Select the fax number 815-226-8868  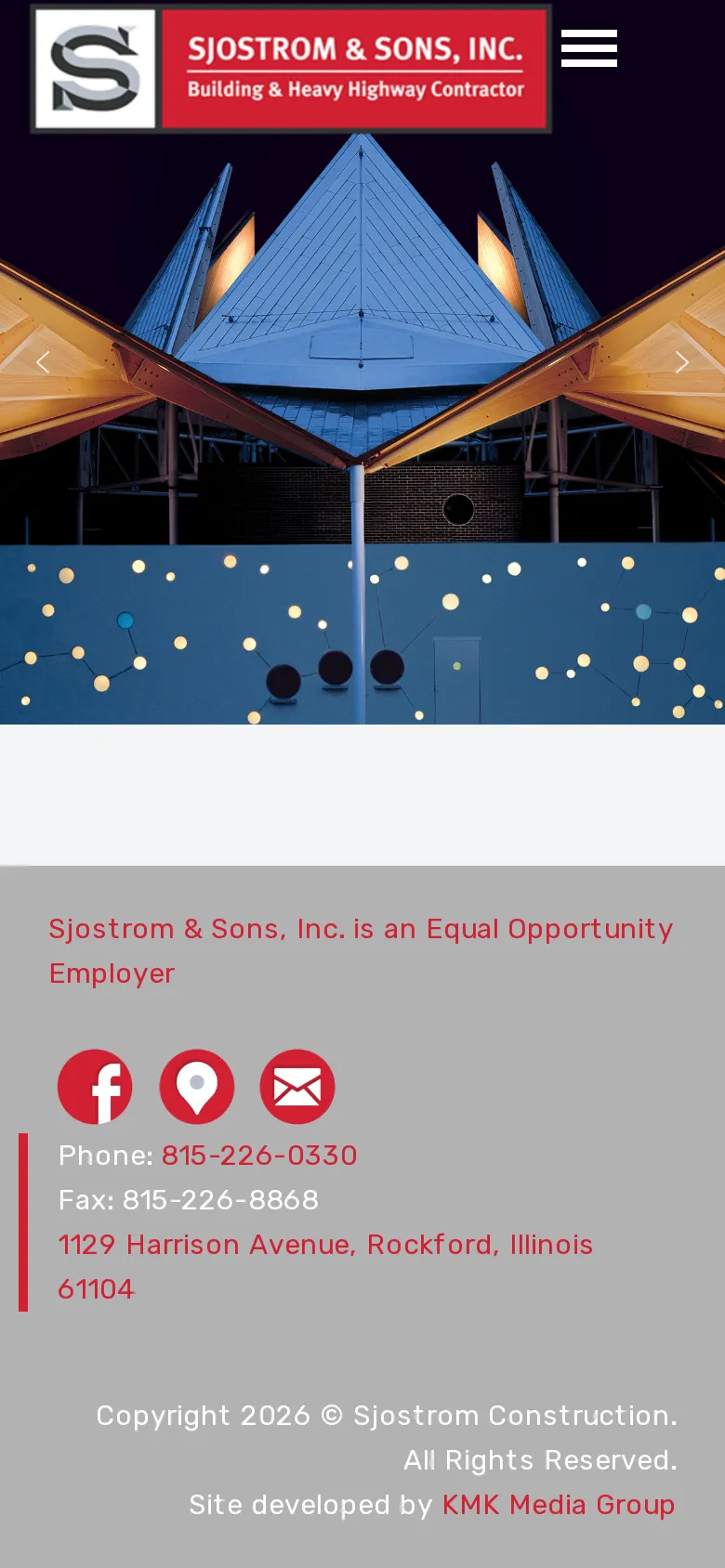tap(220, 1199)
